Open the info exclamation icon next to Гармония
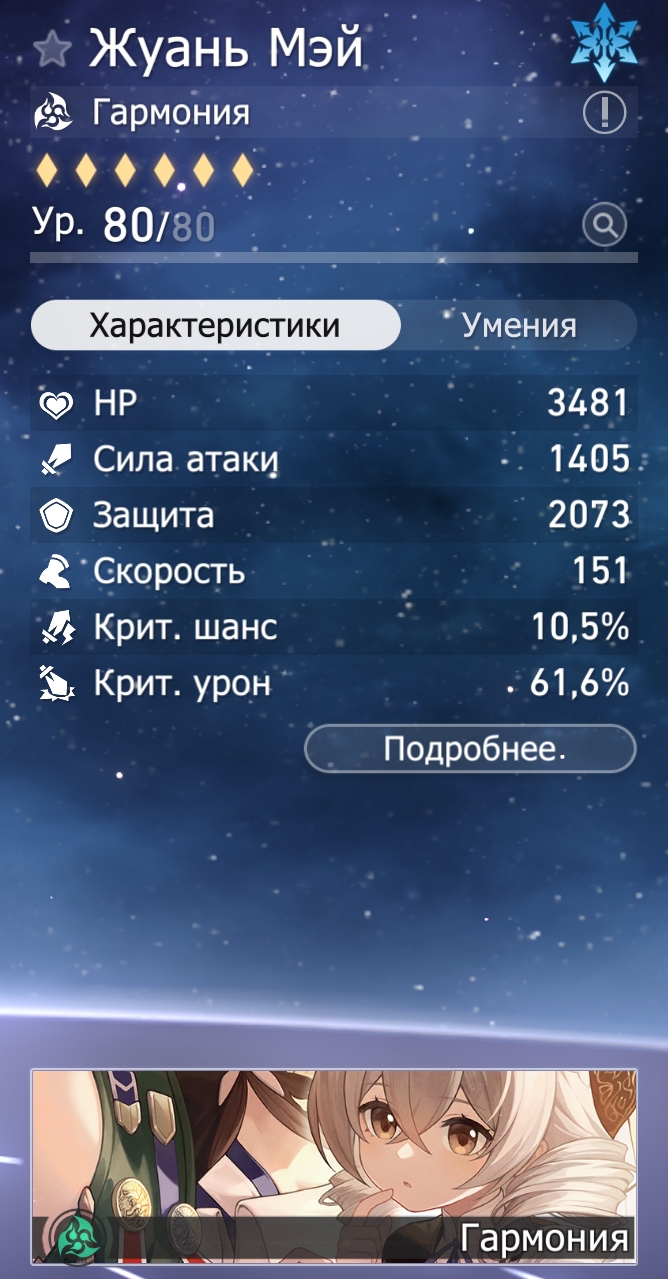Viewport: 668px width, 1279px height. click(604, 113)
